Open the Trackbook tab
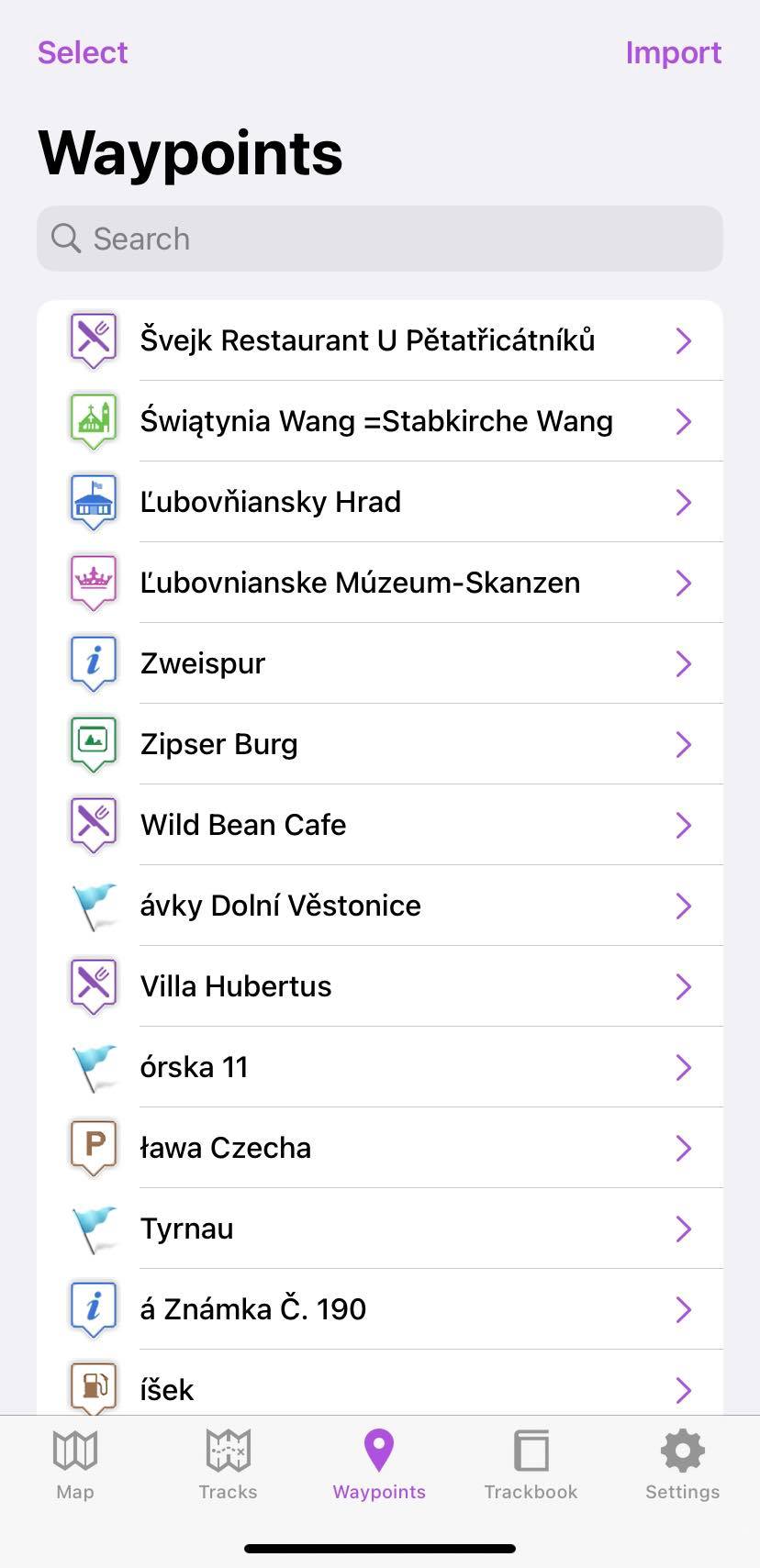This screenshot has width=760, height=1568. (x=531, y=1465)
